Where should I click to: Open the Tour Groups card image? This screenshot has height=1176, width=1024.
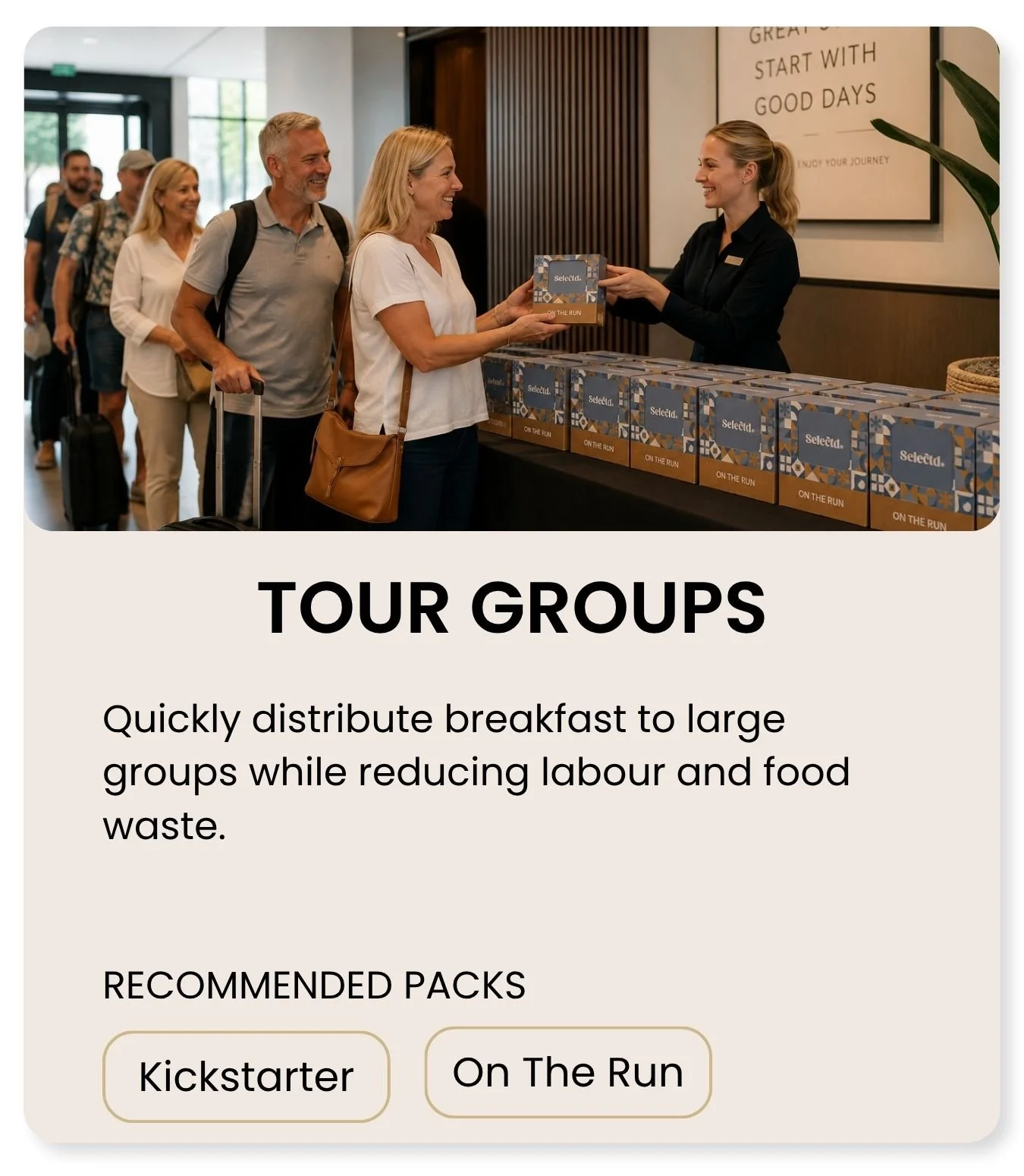[x=512, y=278]
